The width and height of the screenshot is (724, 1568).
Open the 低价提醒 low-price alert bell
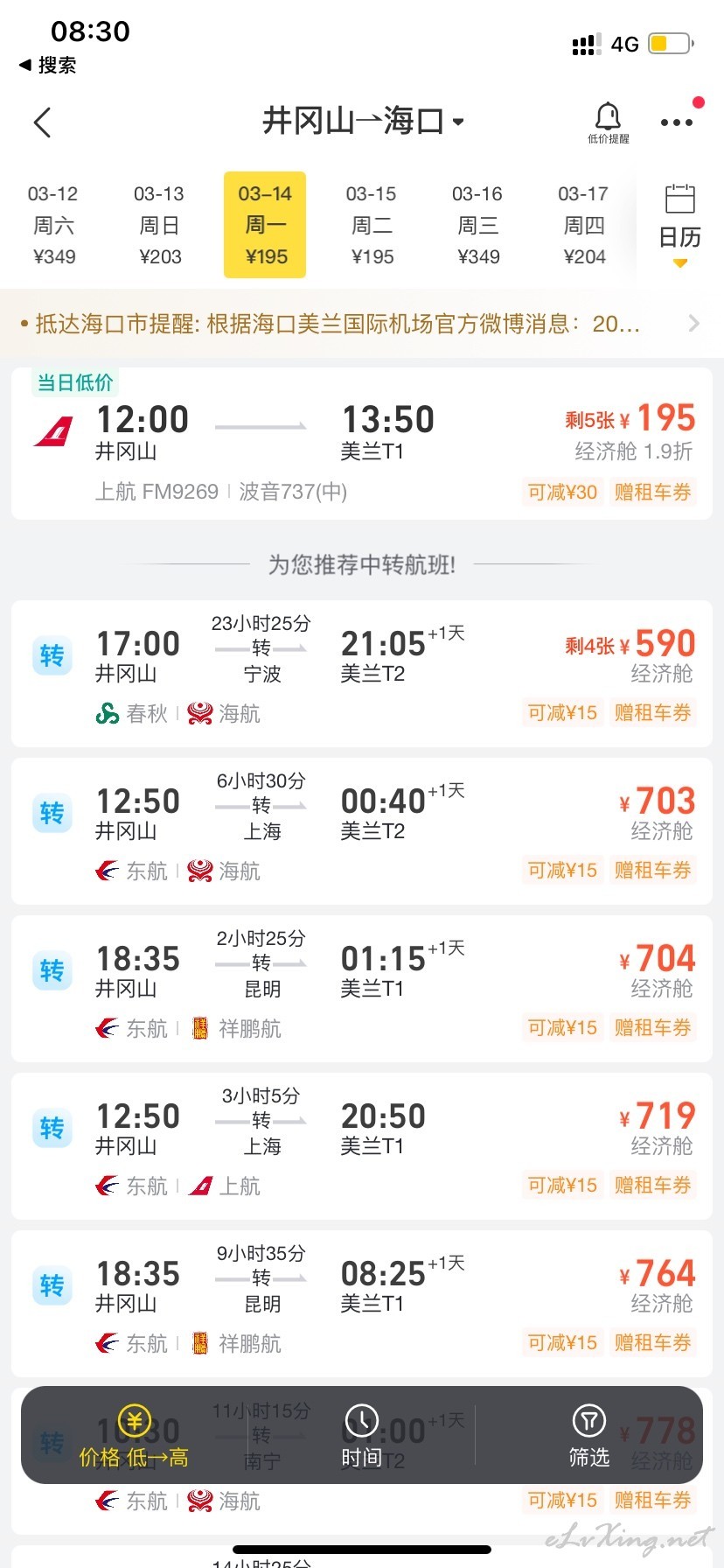click(x=608, y=122)
